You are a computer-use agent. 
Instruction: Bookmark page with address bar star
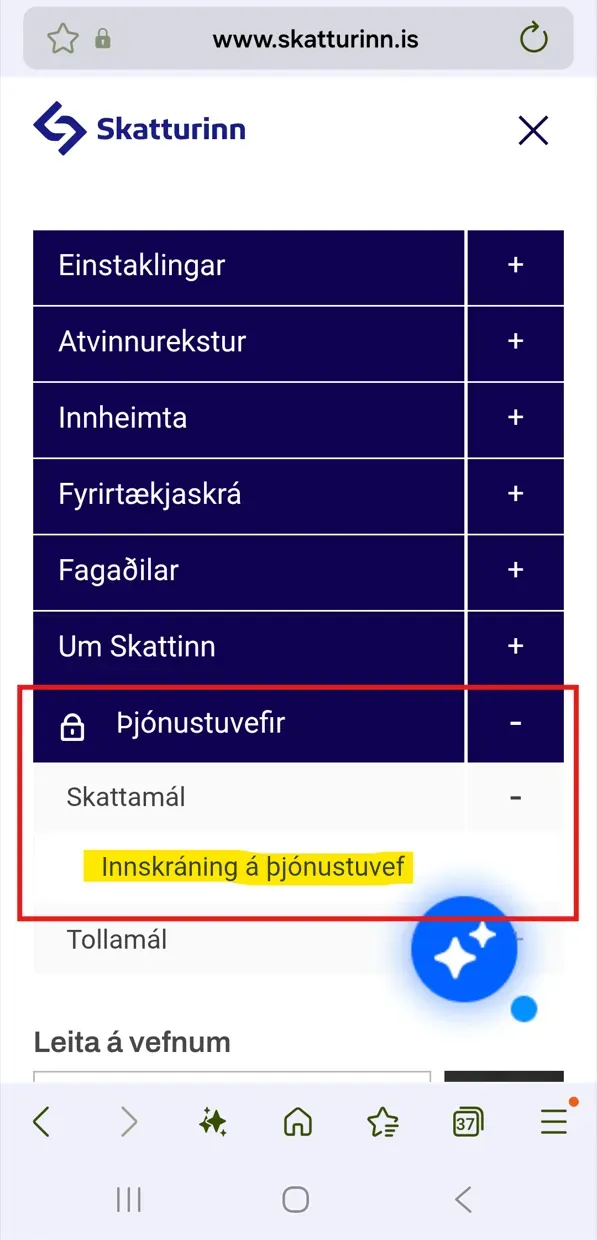(x=62, y=40)
